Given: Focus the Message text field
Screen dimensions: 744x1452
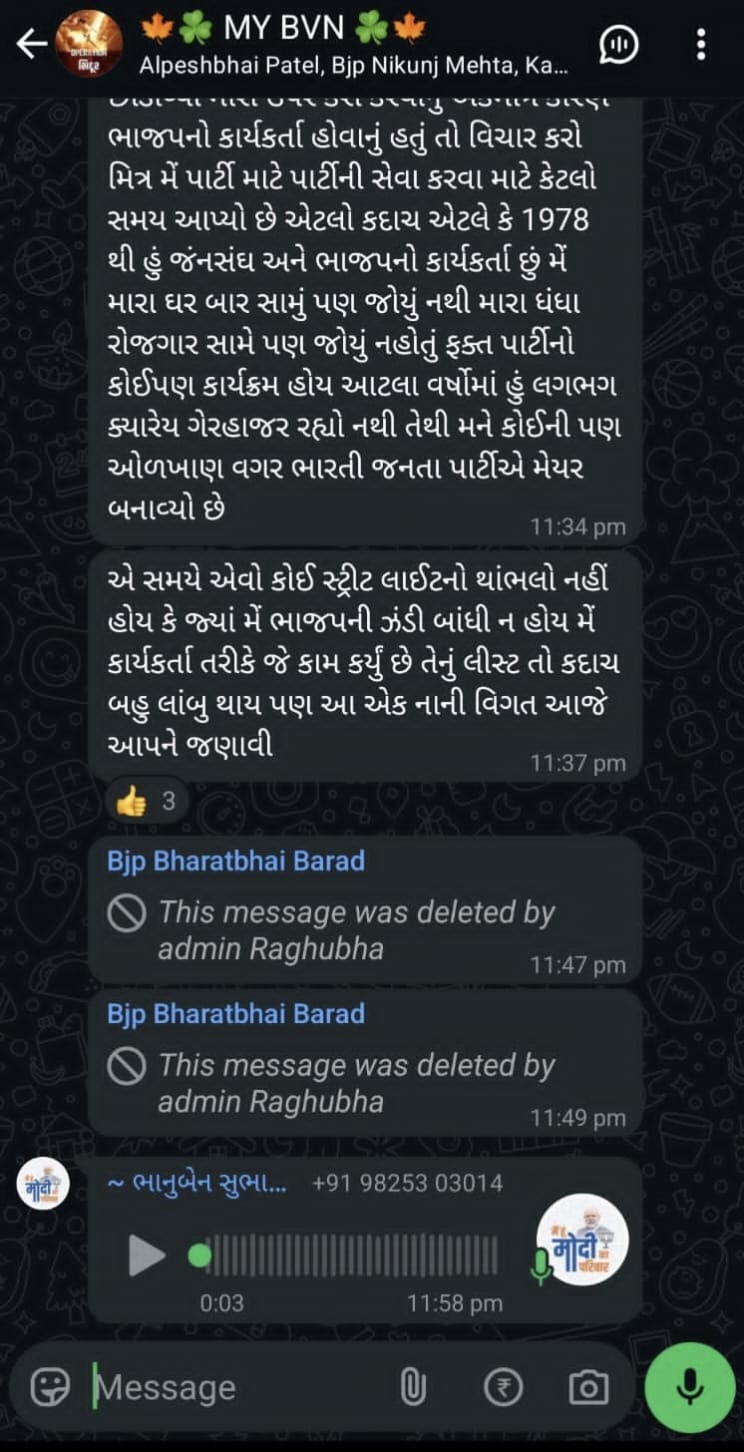Looking at the screenshot, I should pos(230,1387).
